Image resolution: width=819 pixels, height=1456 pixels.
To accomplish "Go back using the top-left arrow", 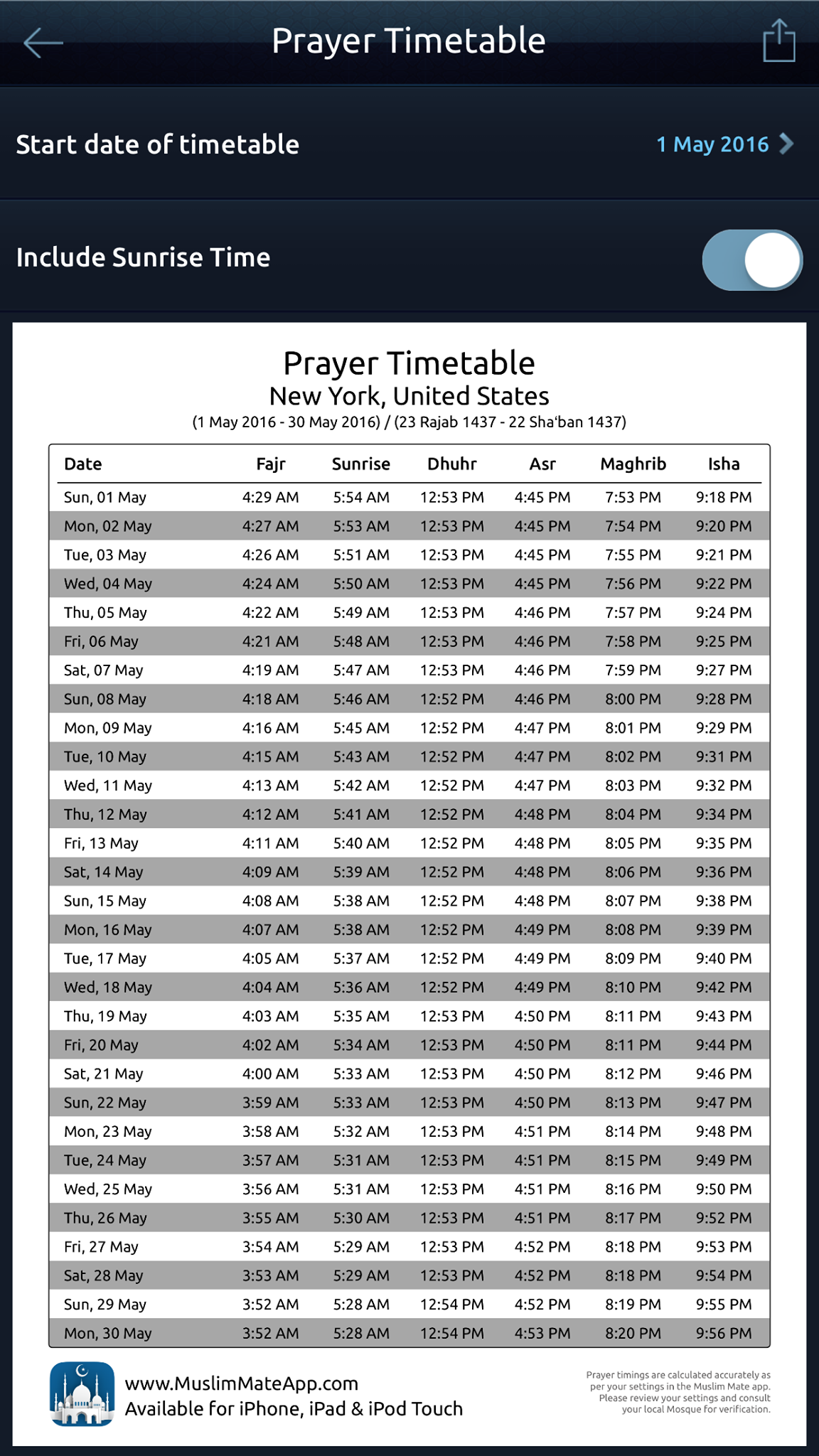I will click(43, 43).
